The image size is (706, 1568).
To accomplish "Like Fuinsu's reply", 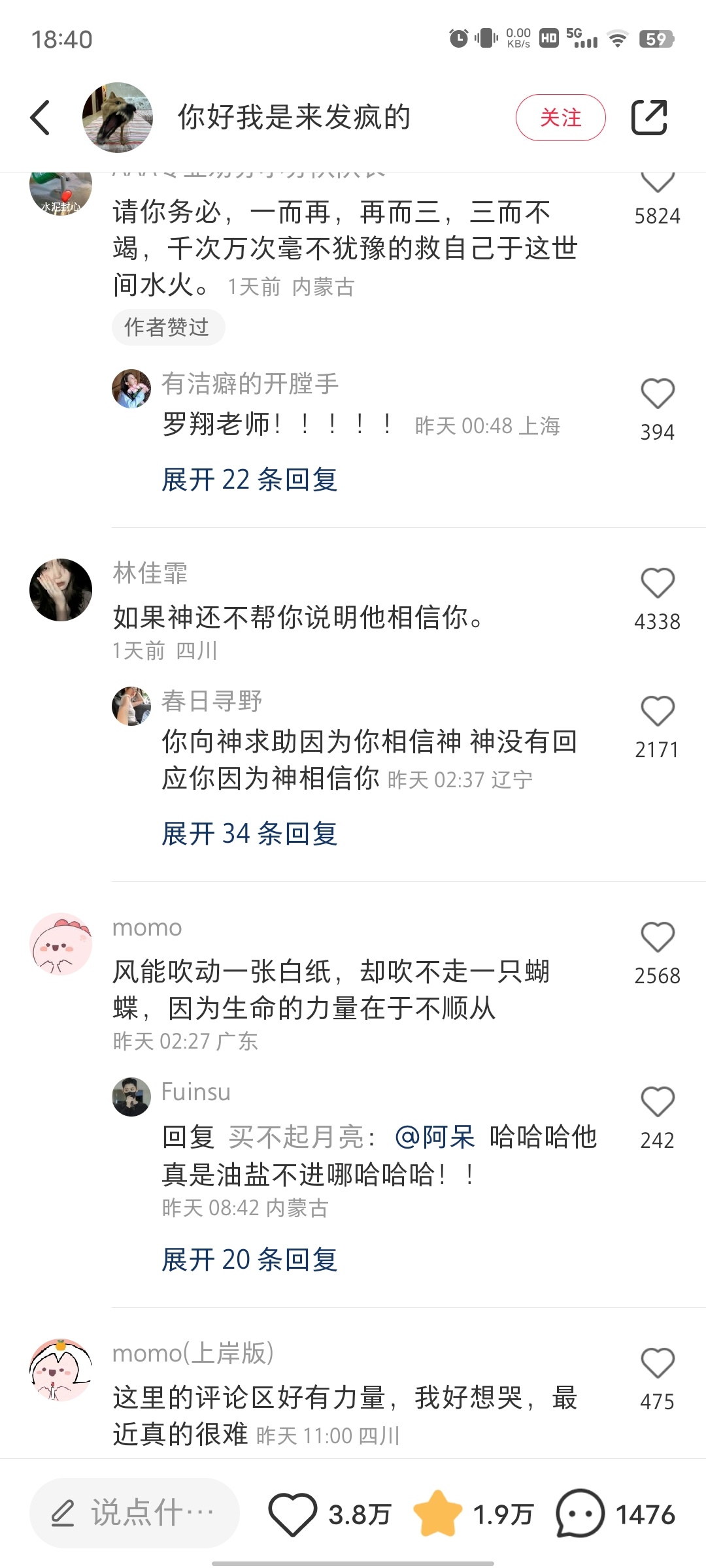I will (x=657, y=1102).
